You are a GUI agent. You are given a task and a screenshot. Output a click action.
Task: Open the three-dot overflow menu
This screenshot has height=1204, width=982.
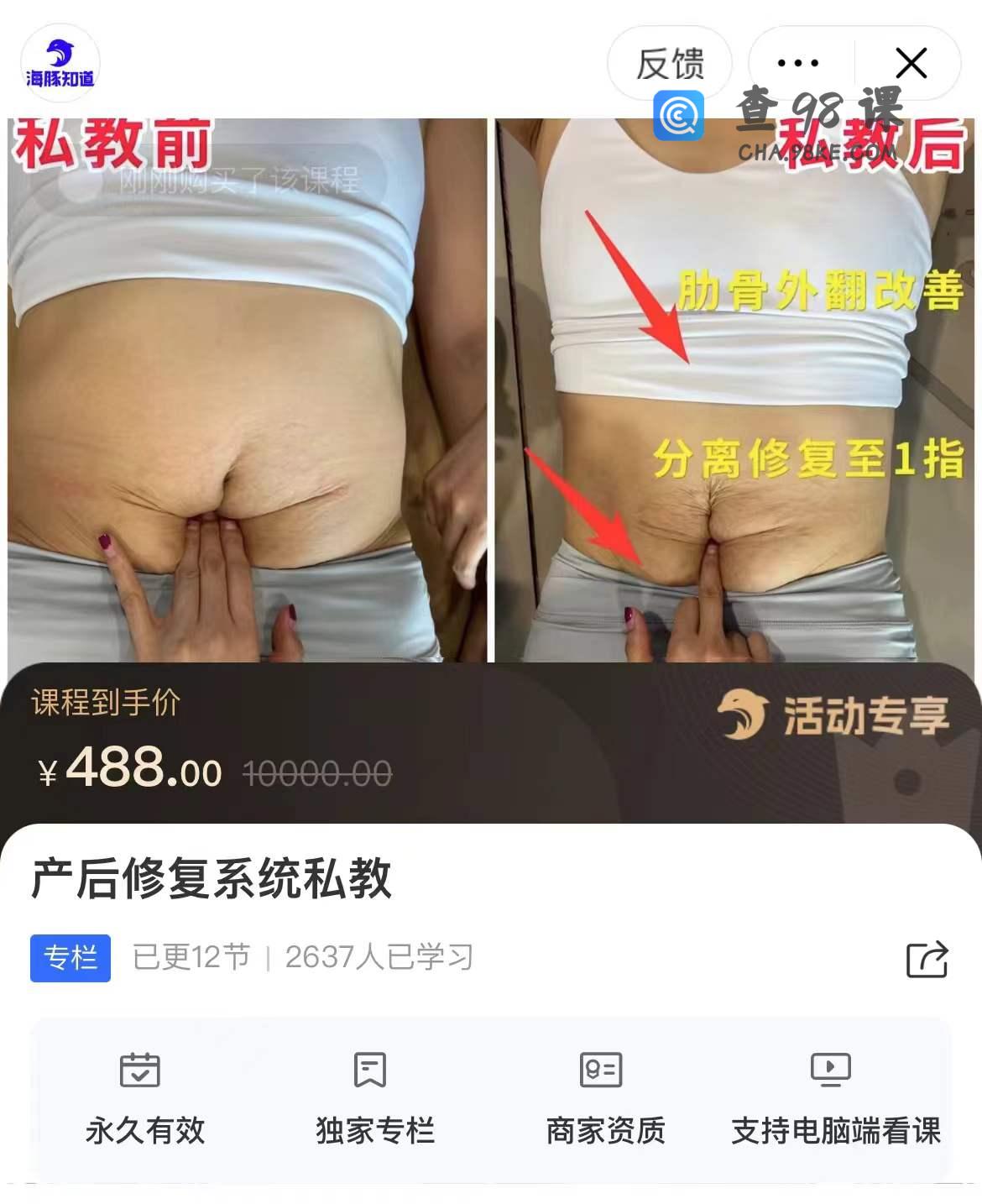click(798, 64)
